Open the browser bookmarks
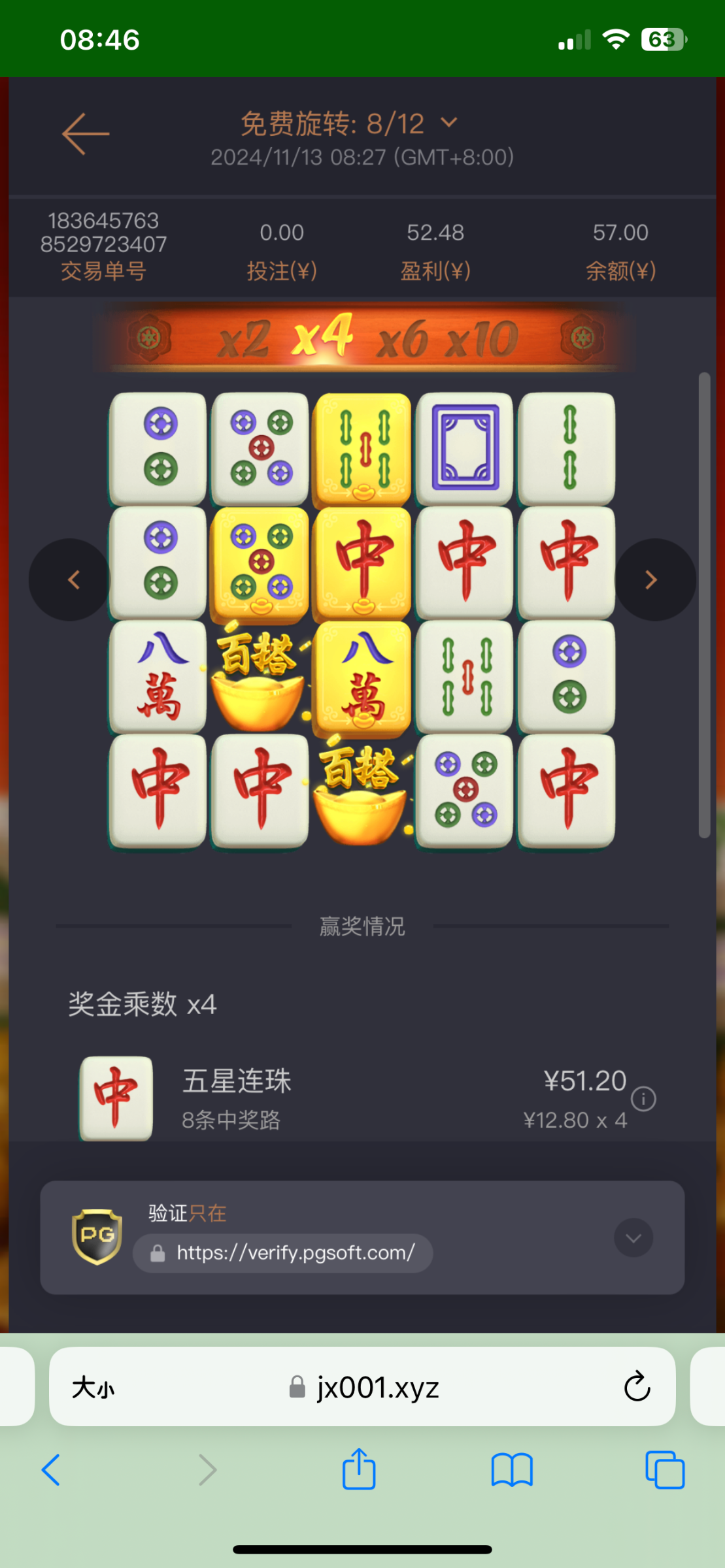Screen dimensions: 725x1568 click(512, 1471)
